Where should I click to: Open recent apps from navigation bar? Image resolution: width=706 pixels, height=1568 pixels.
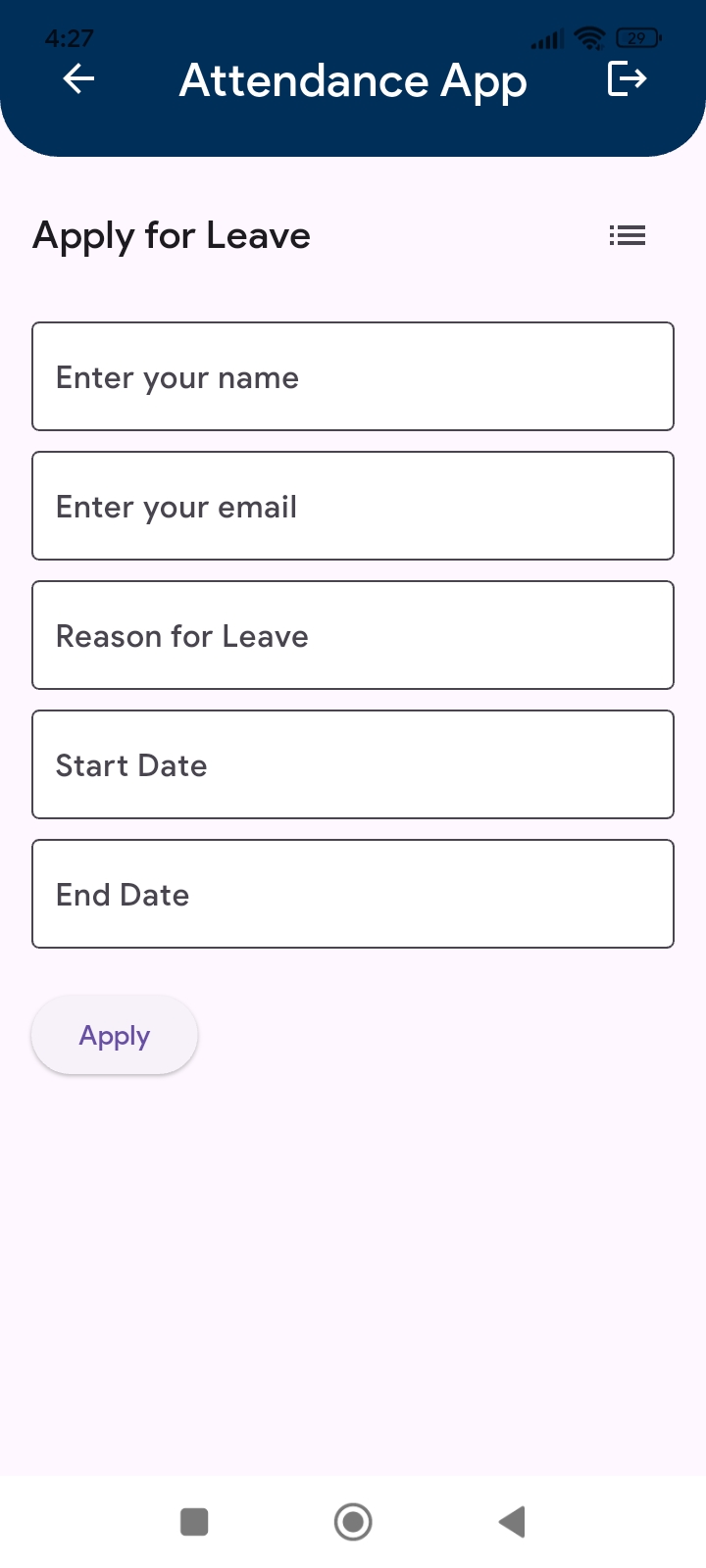(194, 1522)
